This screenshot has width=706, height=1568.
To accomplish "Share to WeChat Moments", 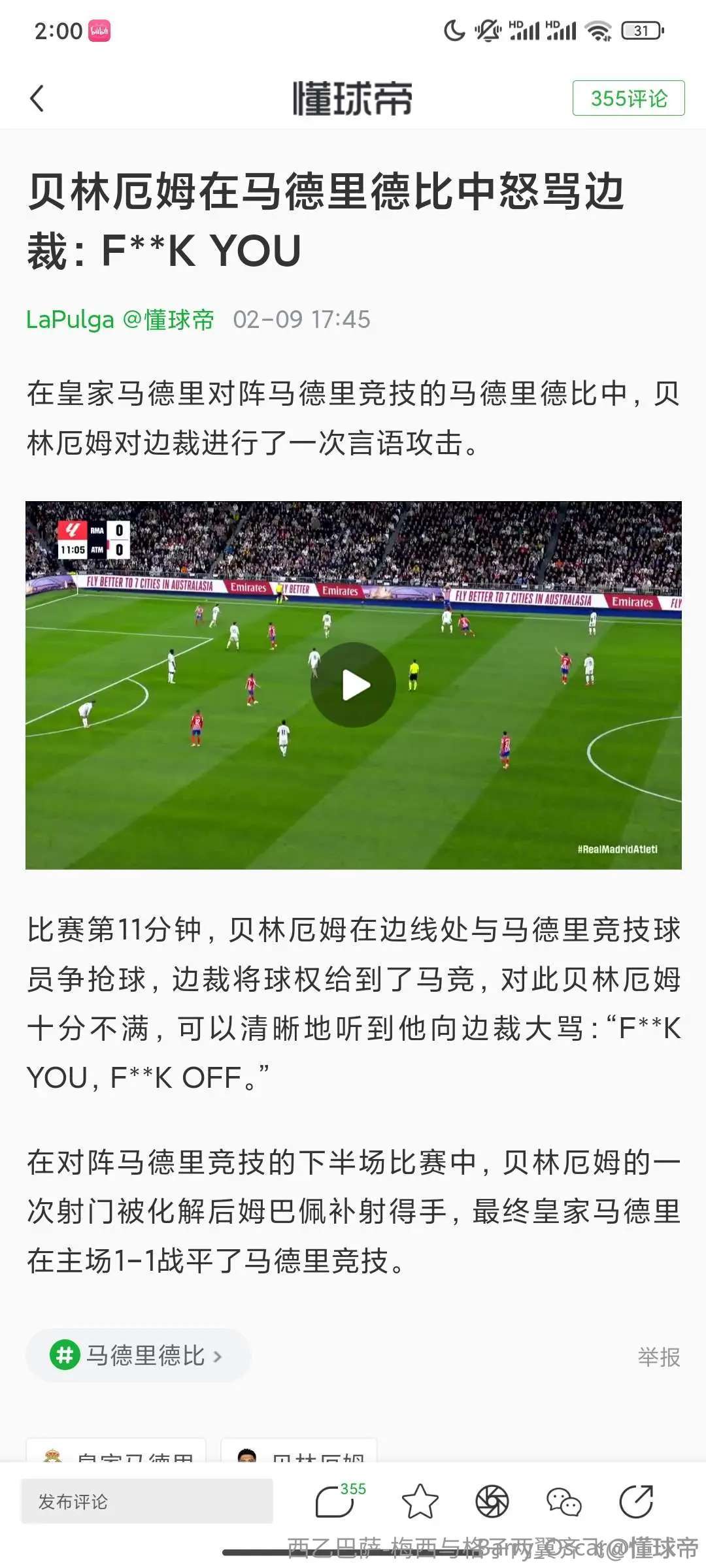I will (x=492, y=1501).
